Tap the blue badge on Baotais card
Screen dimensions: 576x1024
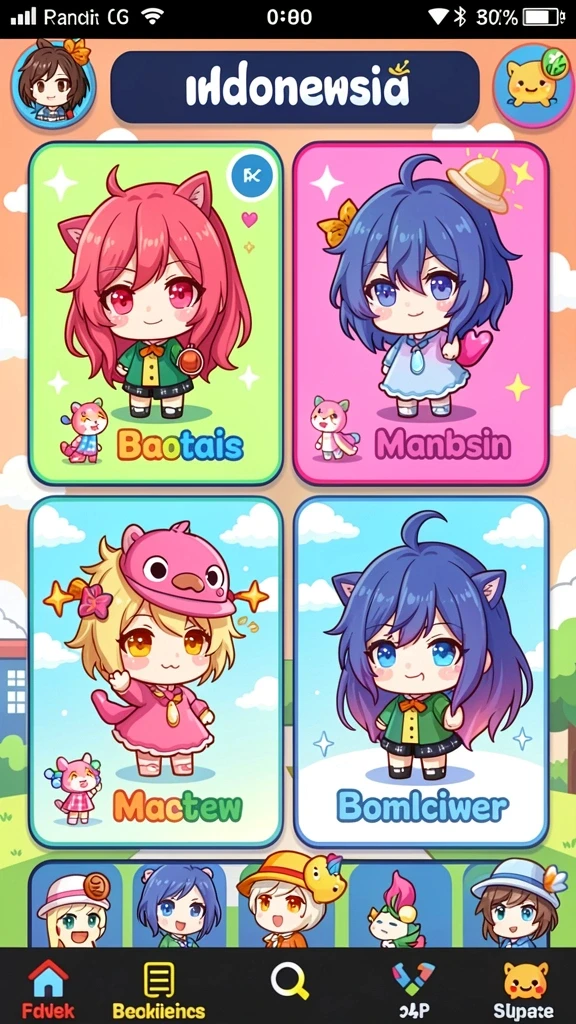252,176
